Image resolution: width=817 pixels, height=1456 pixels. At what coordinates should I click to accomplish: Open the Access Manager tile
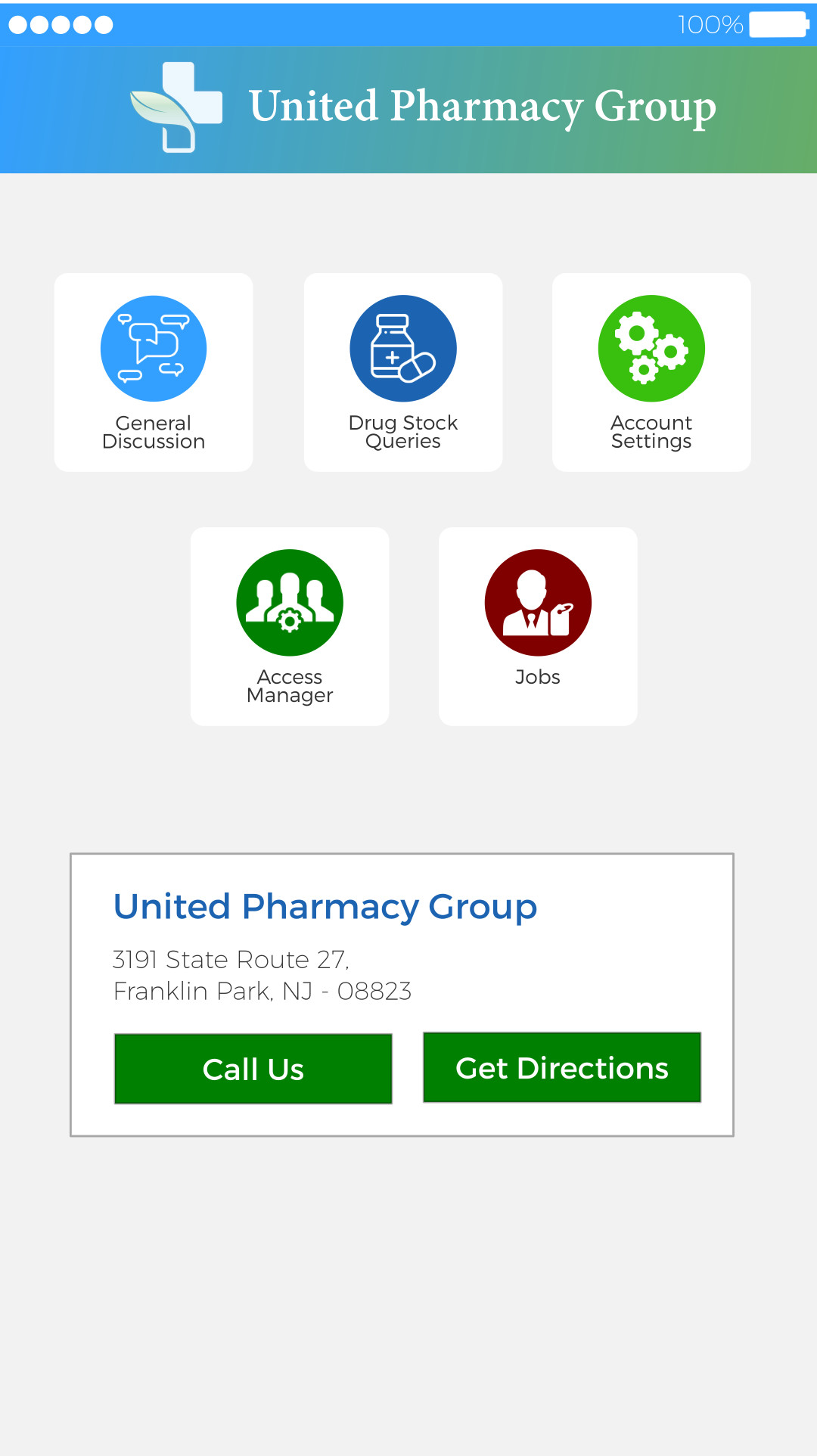[x=290, y=626]
